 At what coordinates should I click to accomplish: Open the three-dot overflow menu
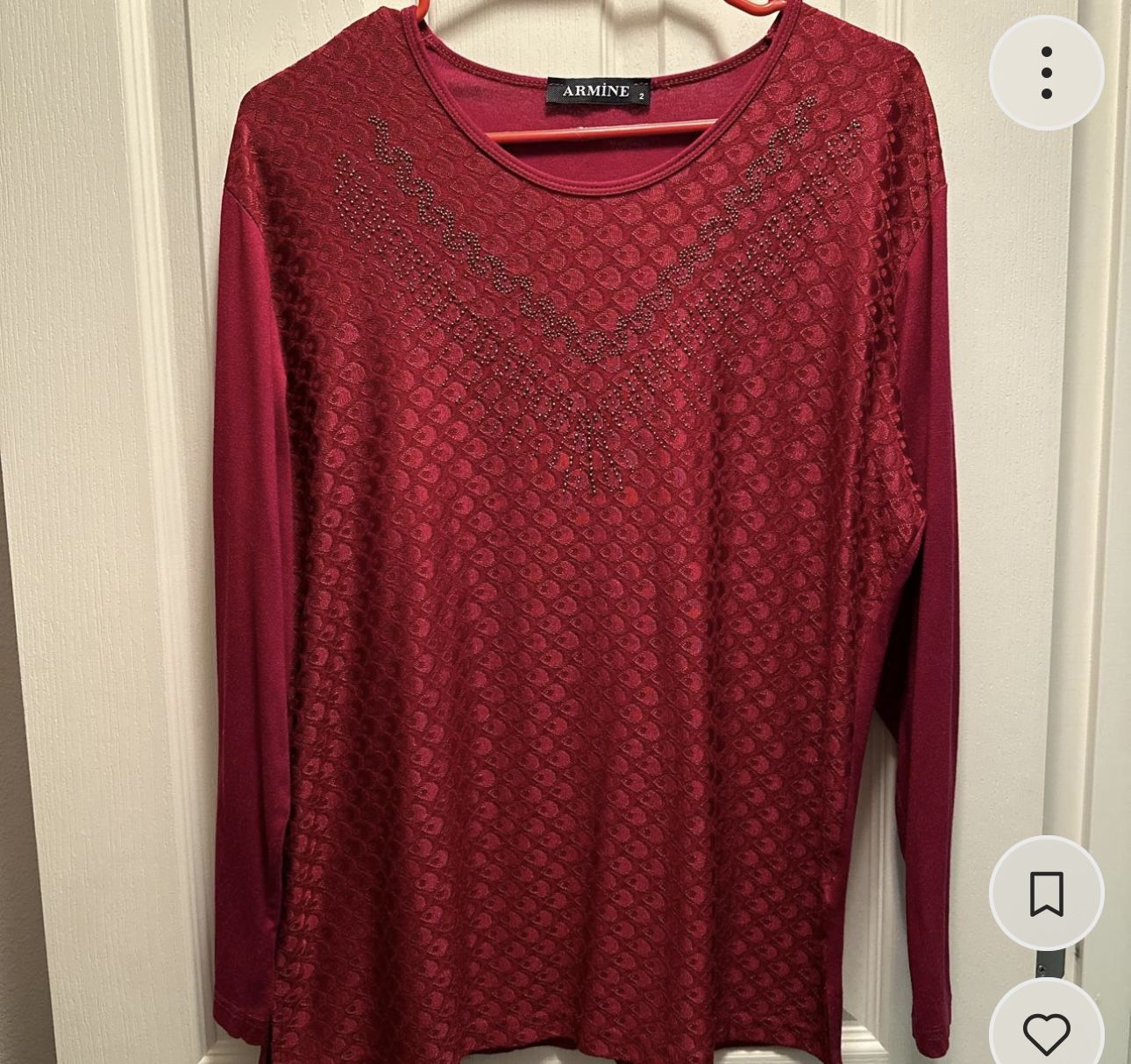tap(1046, 73)
